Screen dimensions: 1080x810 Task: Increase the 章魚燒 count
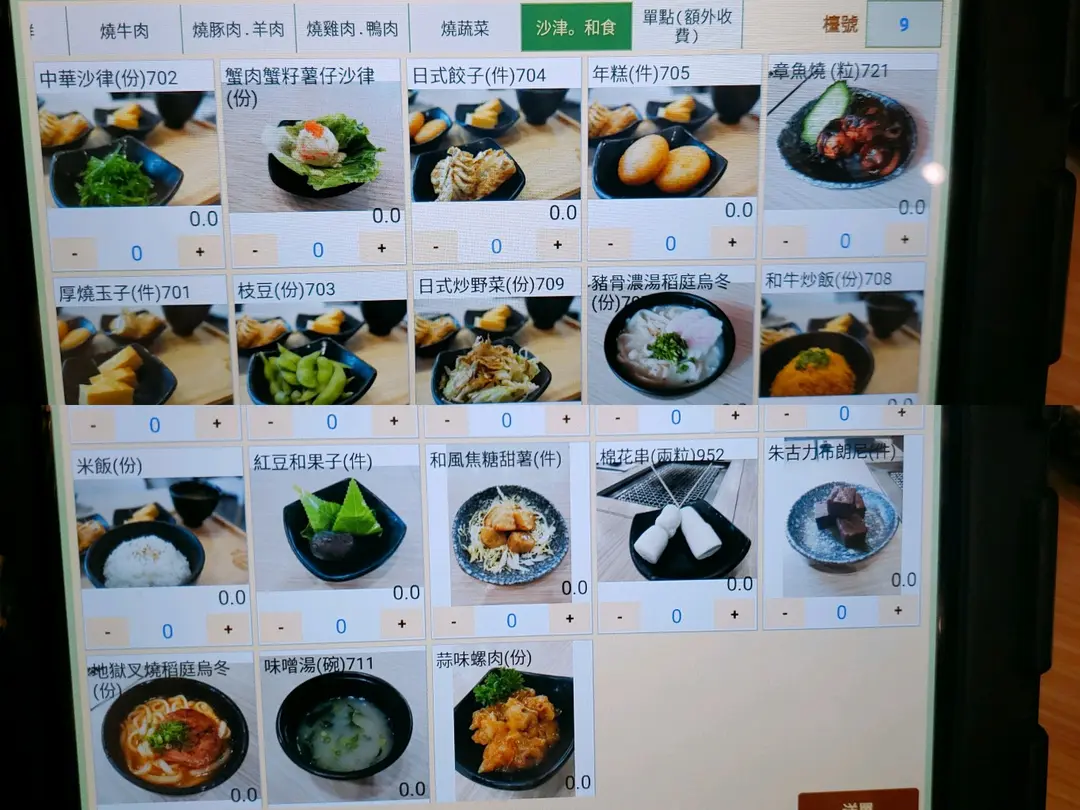point(904,239)
